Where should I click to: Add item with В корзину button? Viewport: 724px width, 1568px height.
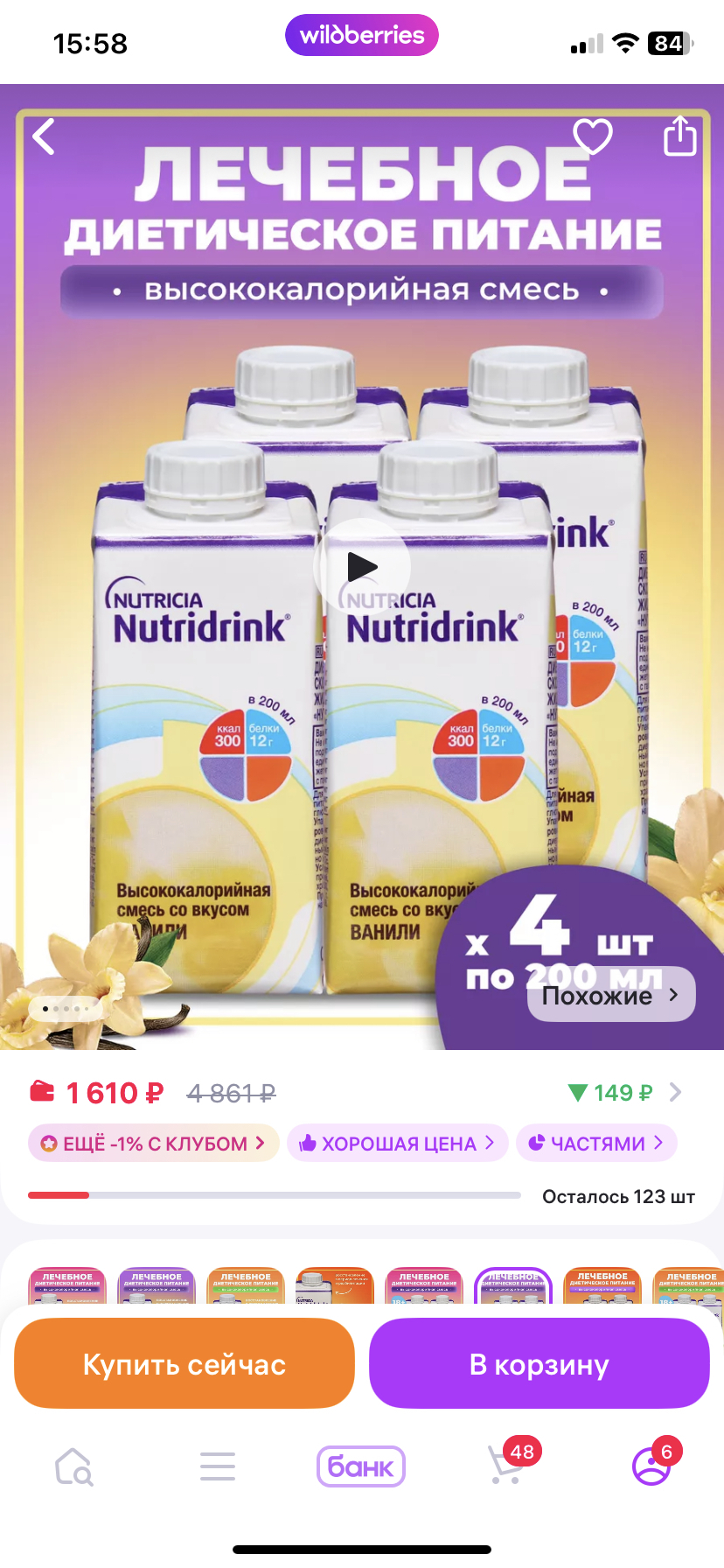539,1364
